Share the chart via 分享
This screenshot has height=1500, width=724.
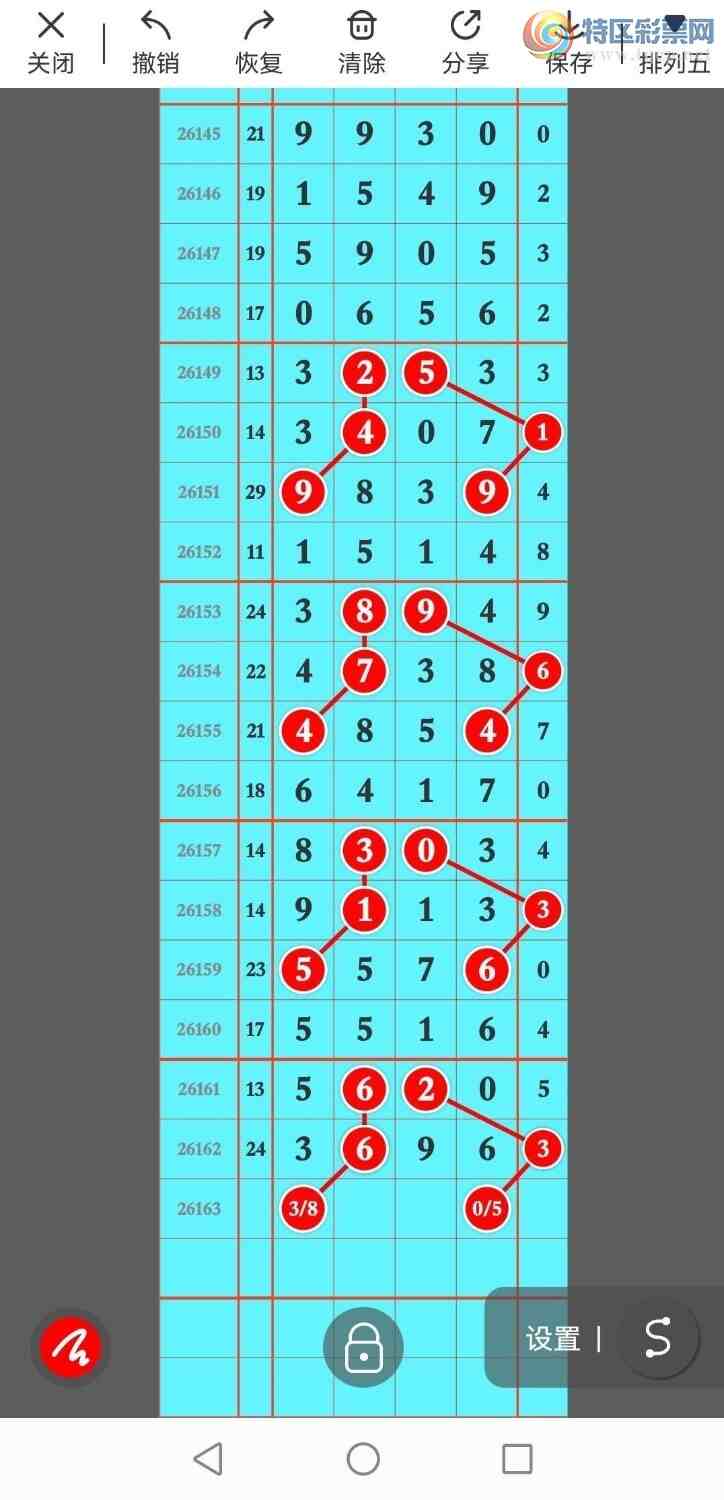[466, 43]
